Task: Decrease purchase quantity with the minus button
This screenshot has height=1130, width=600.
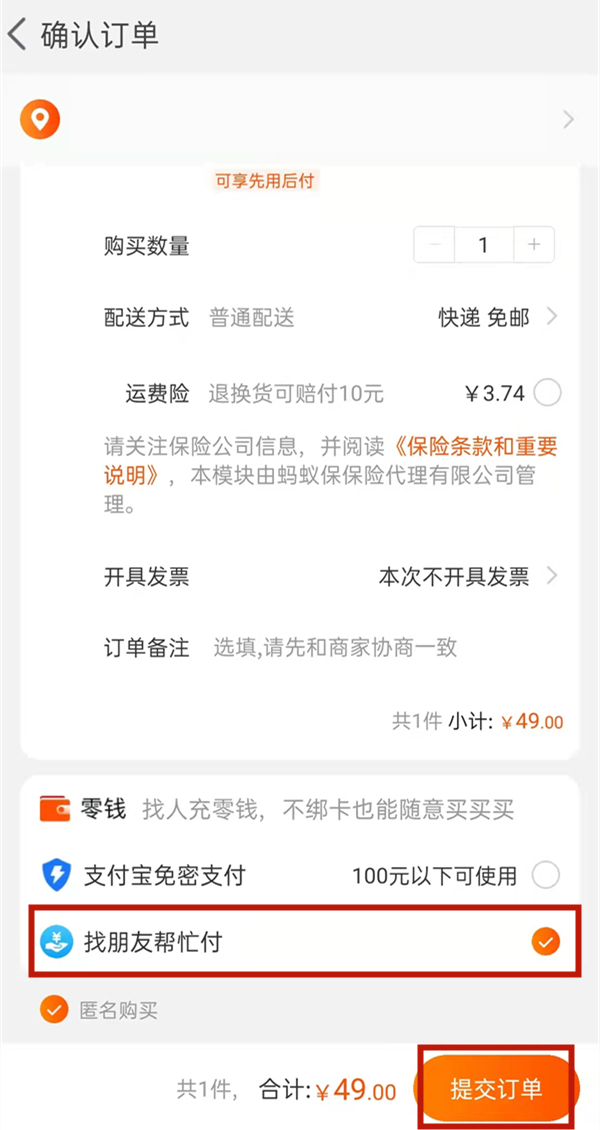Action: point(435,245)
